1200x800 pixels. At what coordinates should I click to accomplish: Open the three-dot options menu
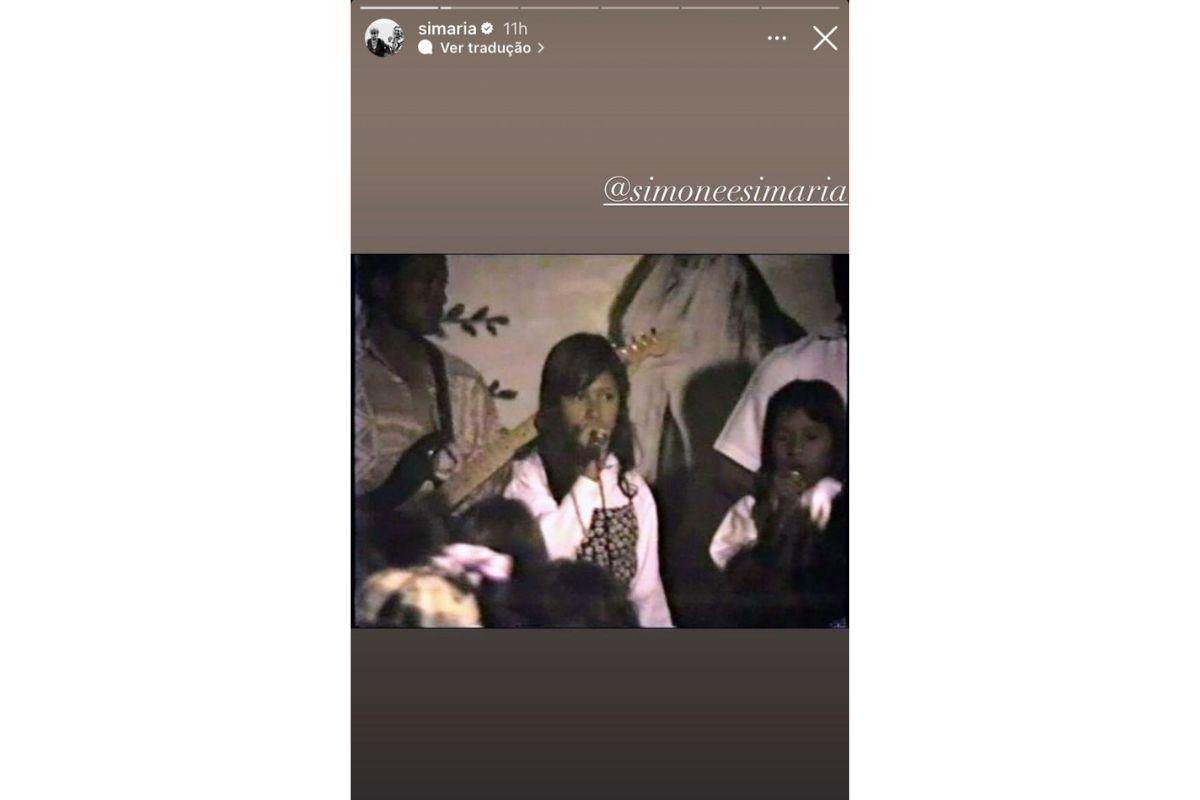[777, 38]
